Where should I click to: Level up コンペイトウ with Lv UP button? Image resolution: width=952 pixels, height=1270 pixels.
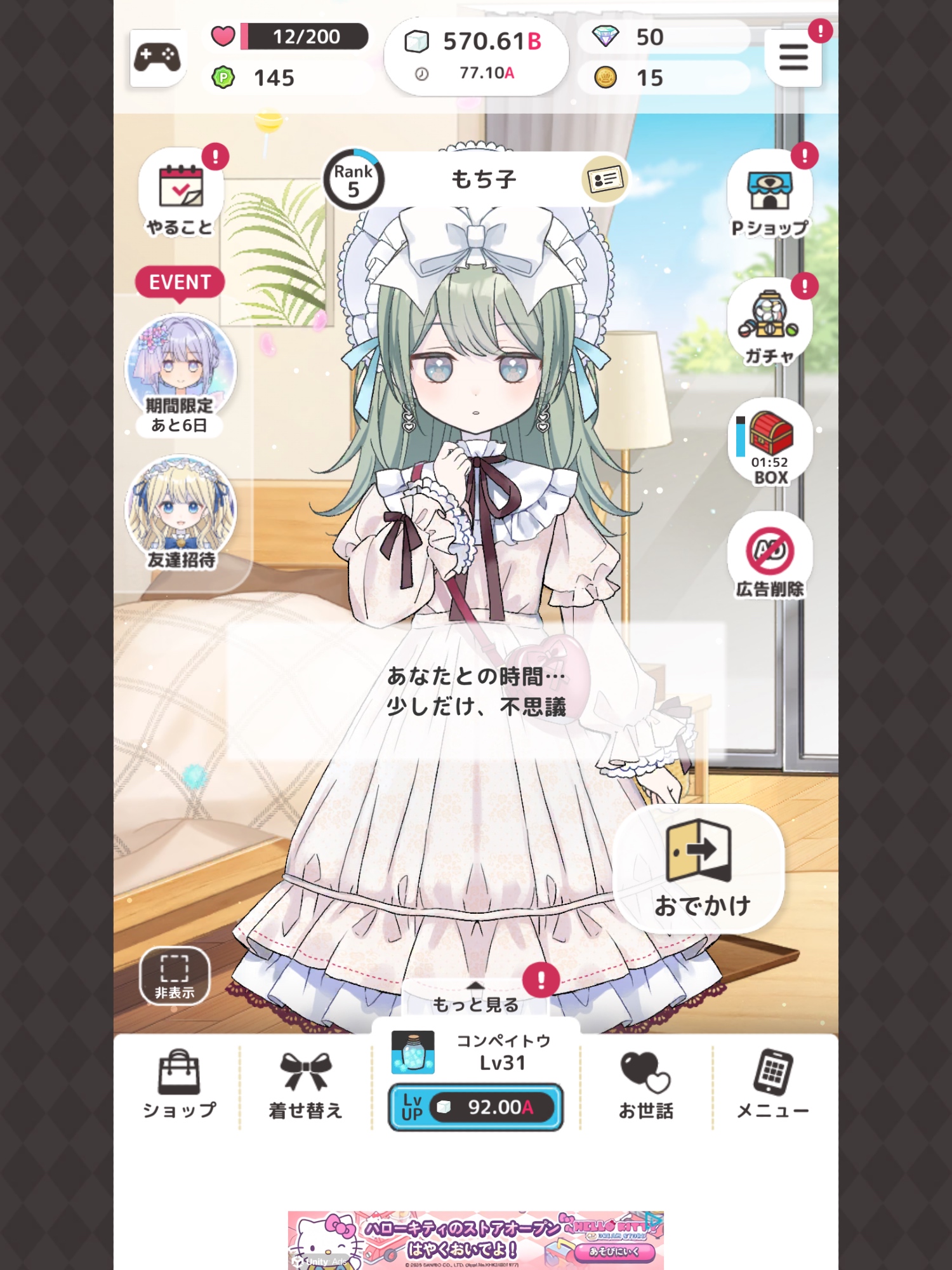pos(475,1107)
